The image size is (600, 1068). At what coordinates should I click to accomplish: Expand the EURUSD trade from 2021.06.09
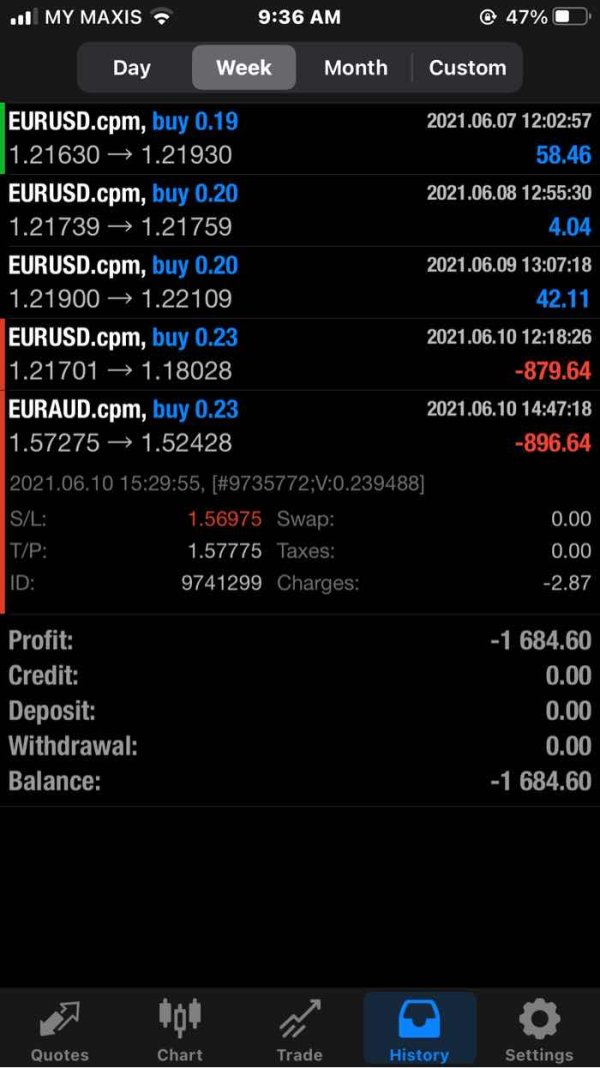click(300, 282)
